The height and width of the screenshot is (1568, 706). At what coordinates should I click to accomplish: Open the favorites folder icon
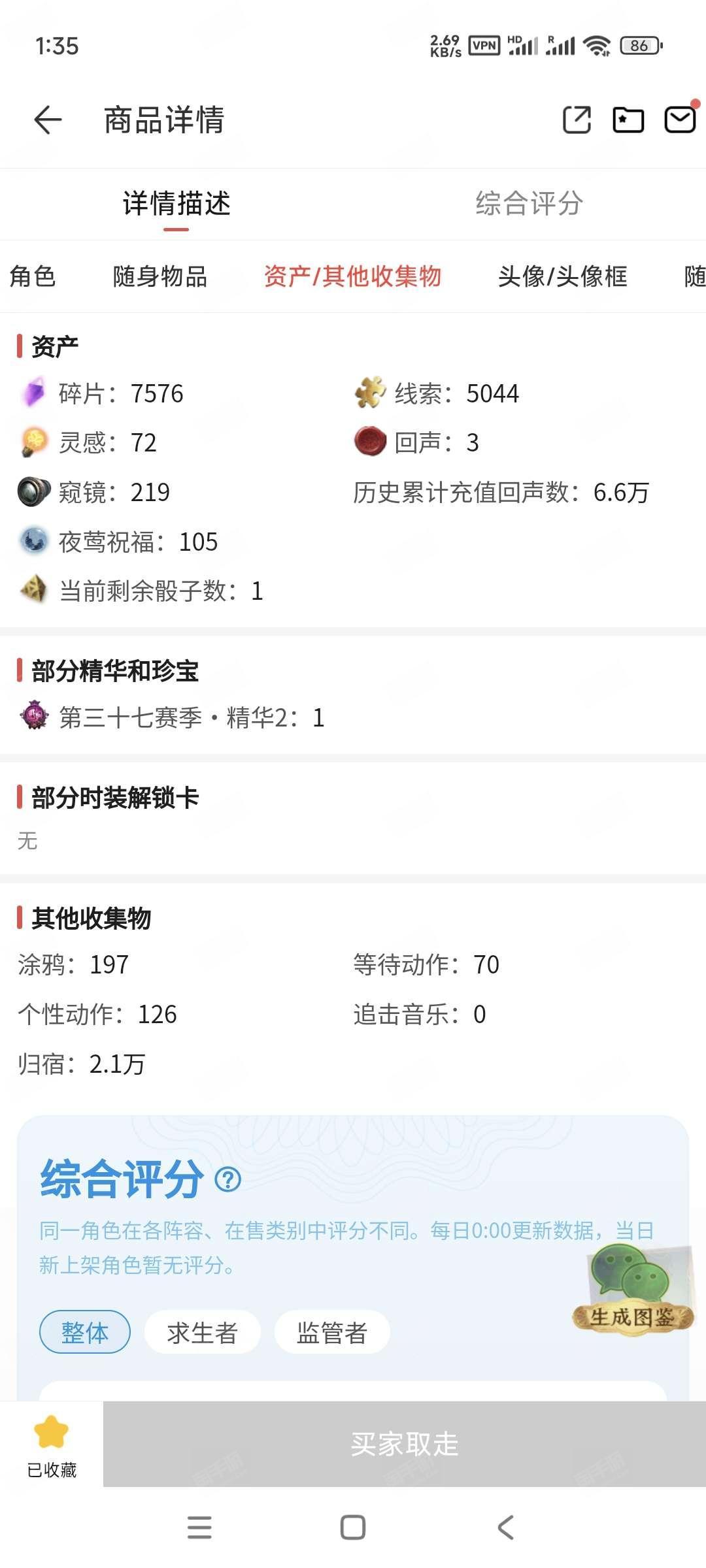[x=628, y=120]
